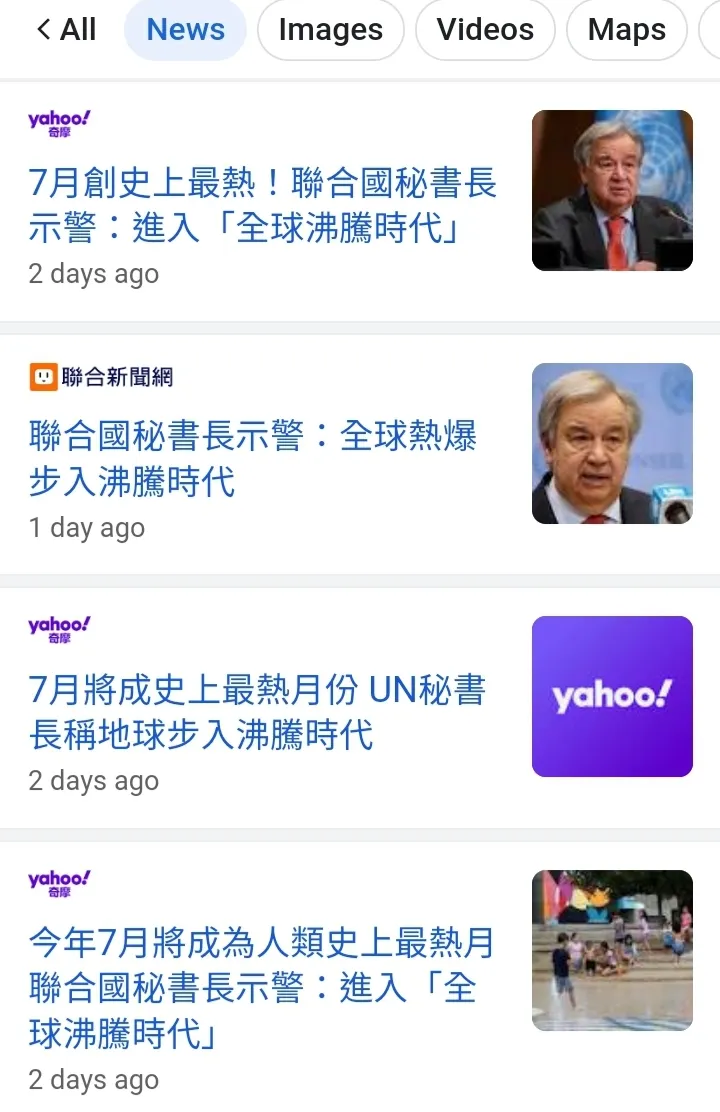The image size is (720, 1112).
Task: Click the Yahoo奇摩 logo above third headline
Action: (58, 627)
